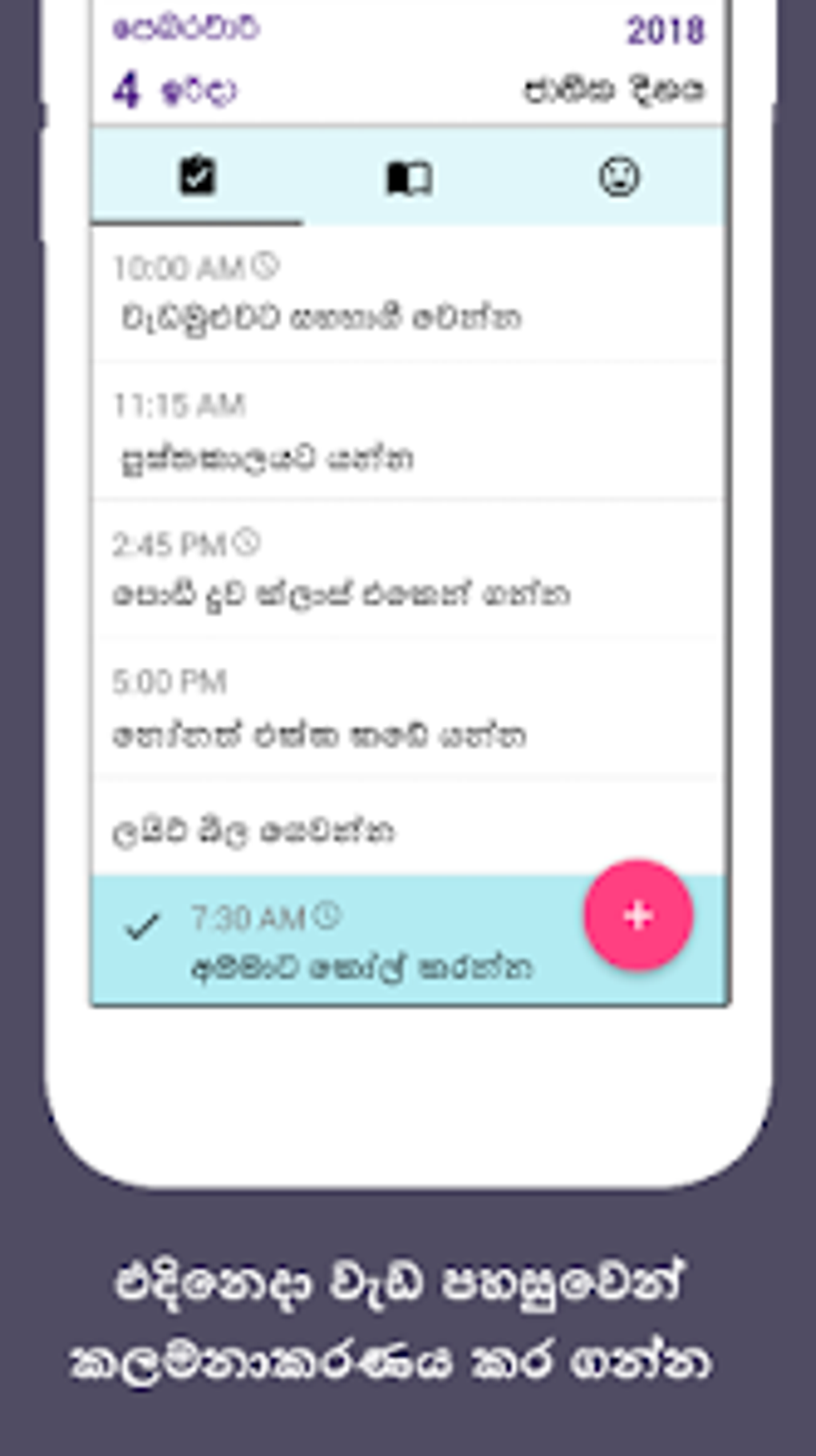
Task: Click the checkmark on the completed task
Action: (x=142, y=925)
